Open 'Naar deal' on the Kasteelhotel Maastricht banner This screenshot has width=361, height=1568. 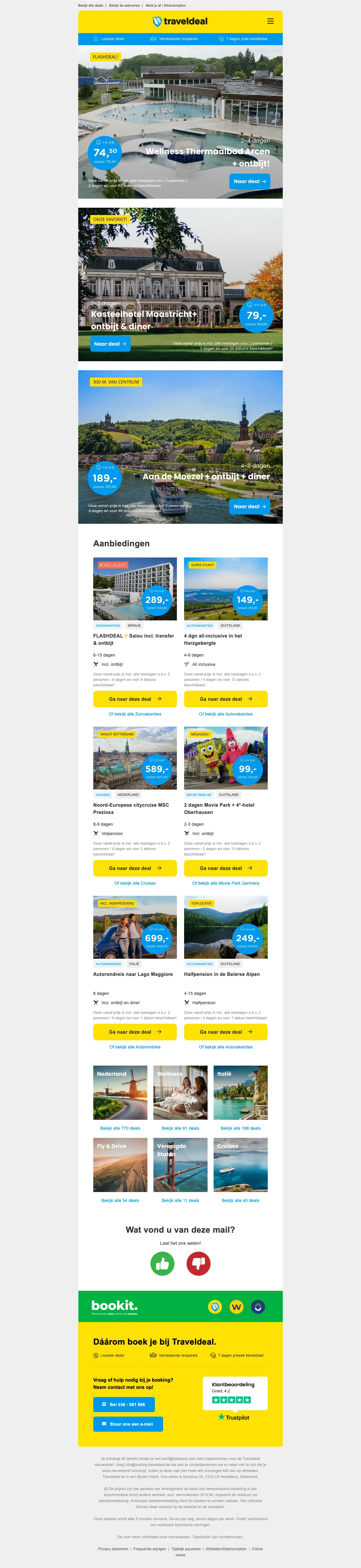110,344
